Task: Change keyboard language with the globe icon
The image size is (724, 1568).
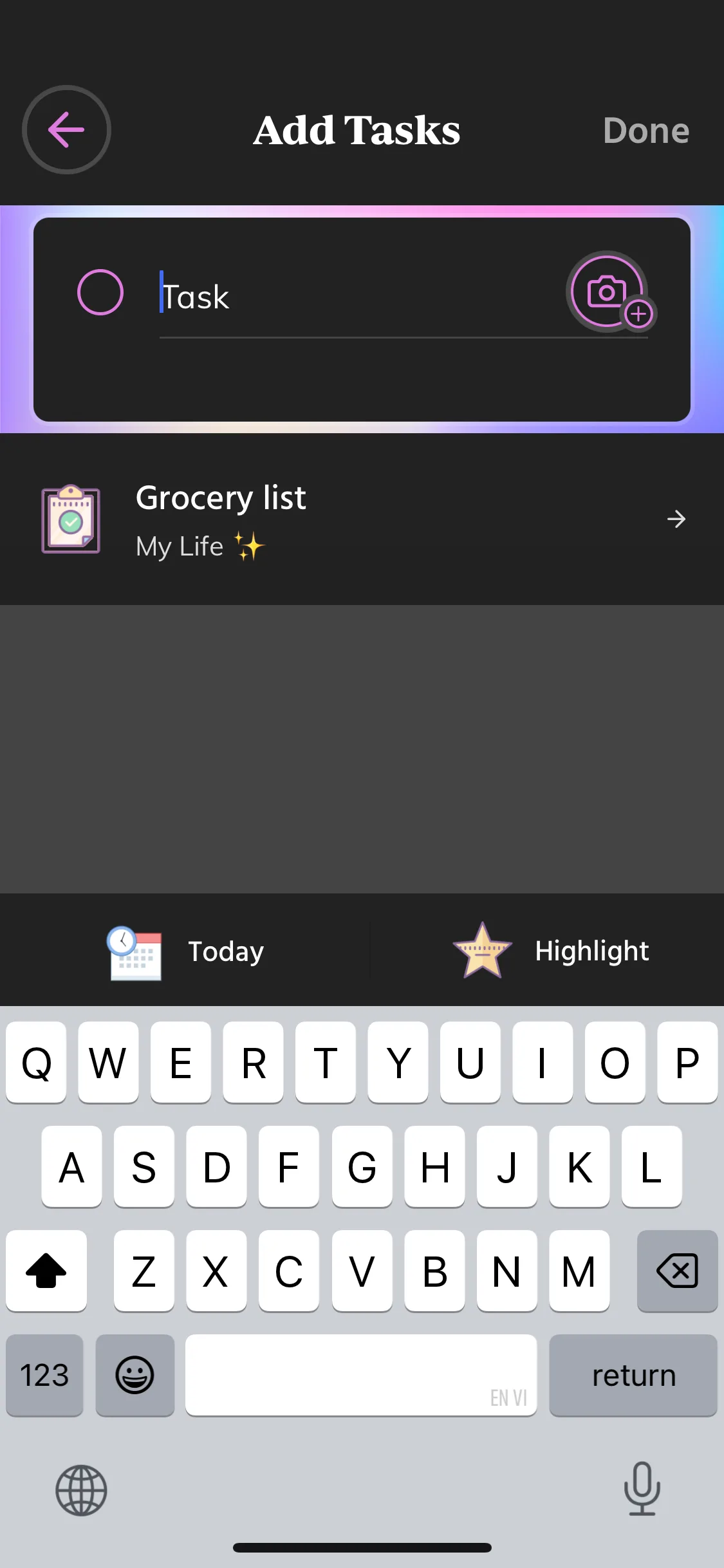Action: click(x=81, y=1489)
